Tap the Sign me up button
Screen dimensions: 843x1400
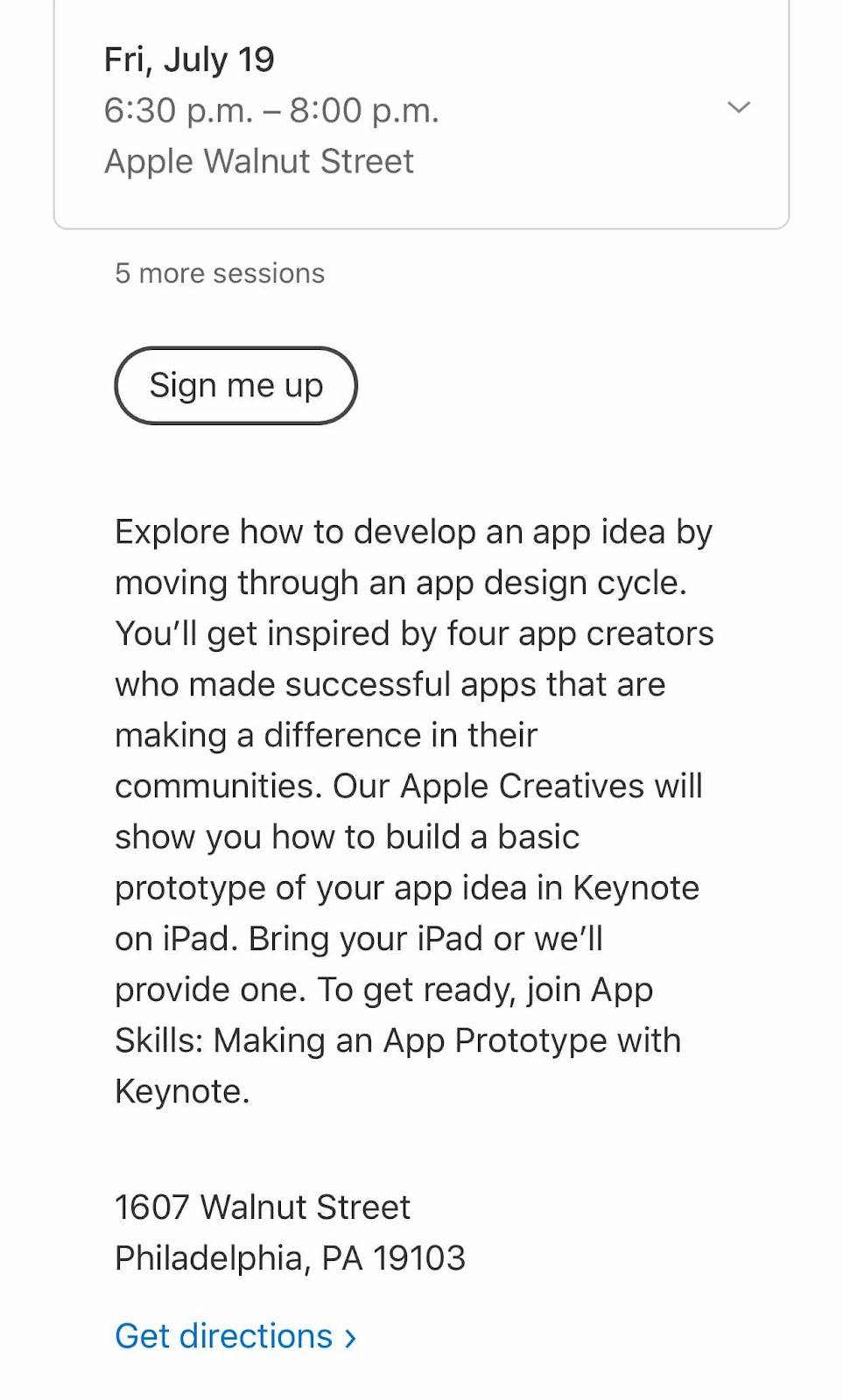235,386
